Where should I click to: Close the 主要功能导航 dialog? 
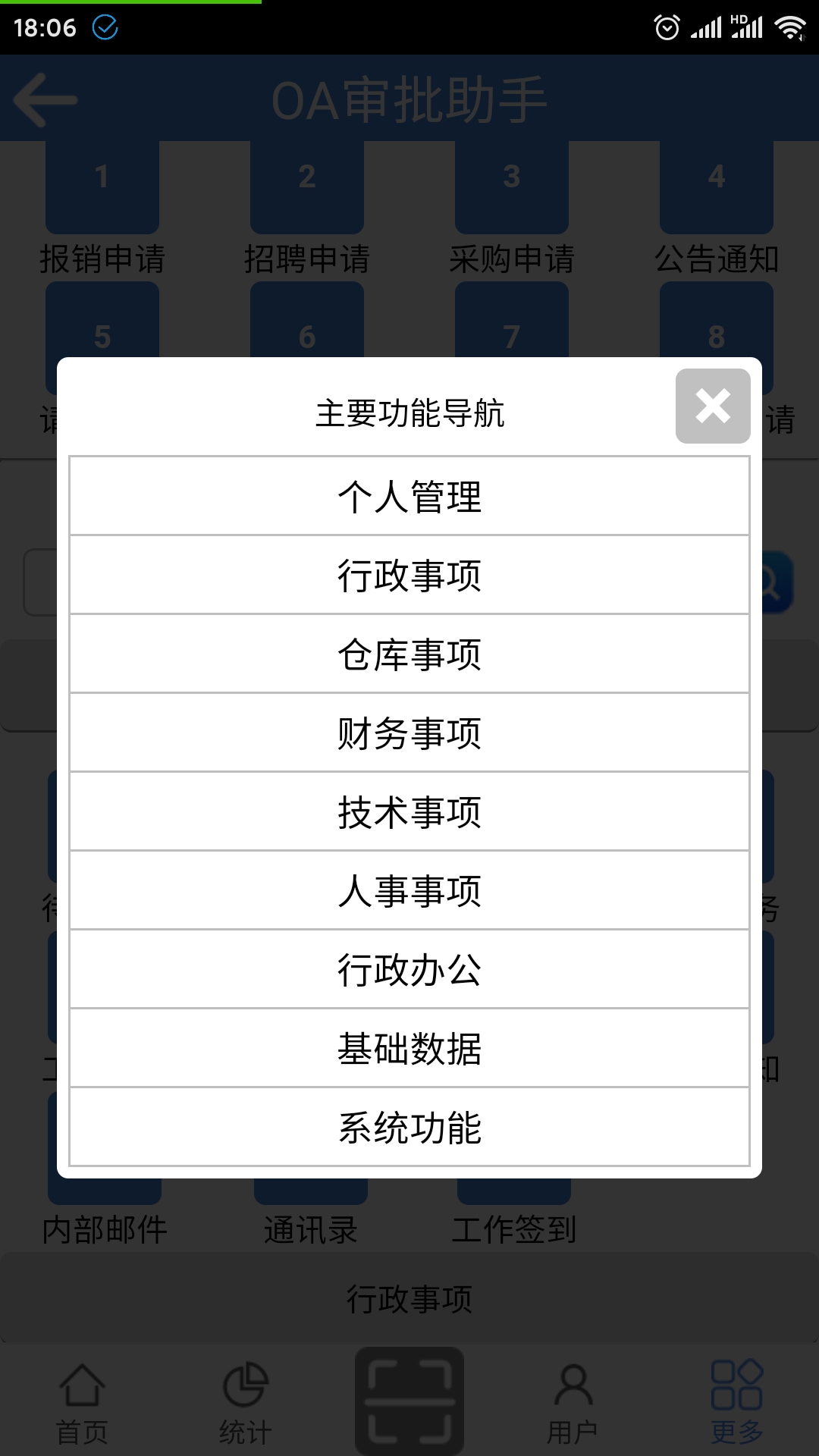(711, 407)
